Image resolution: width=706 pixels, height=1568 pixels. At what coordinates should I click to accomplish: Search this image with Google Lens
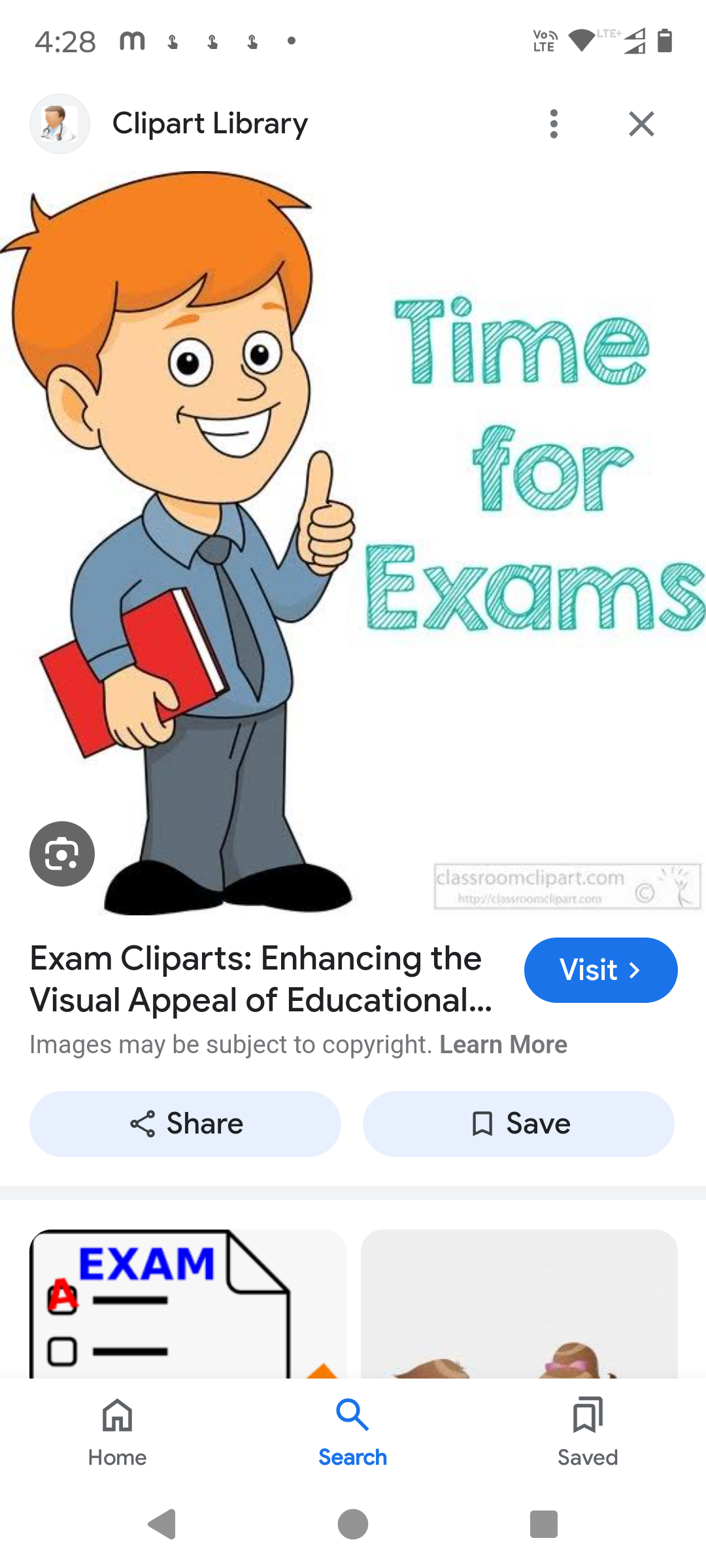pos(62,854)
